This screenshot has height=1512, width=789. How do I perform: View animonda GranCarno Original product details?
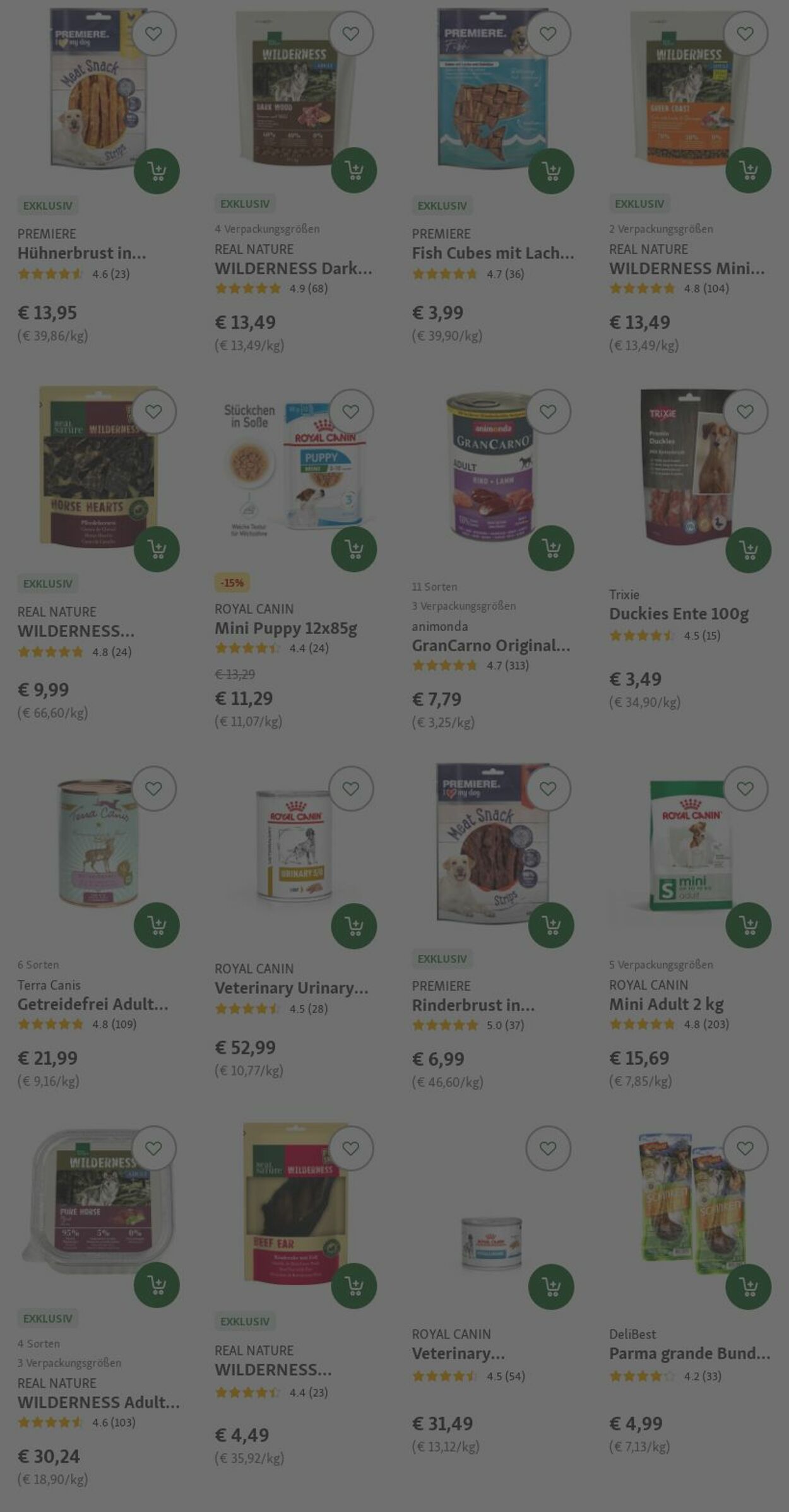click(x=490, y=646)
